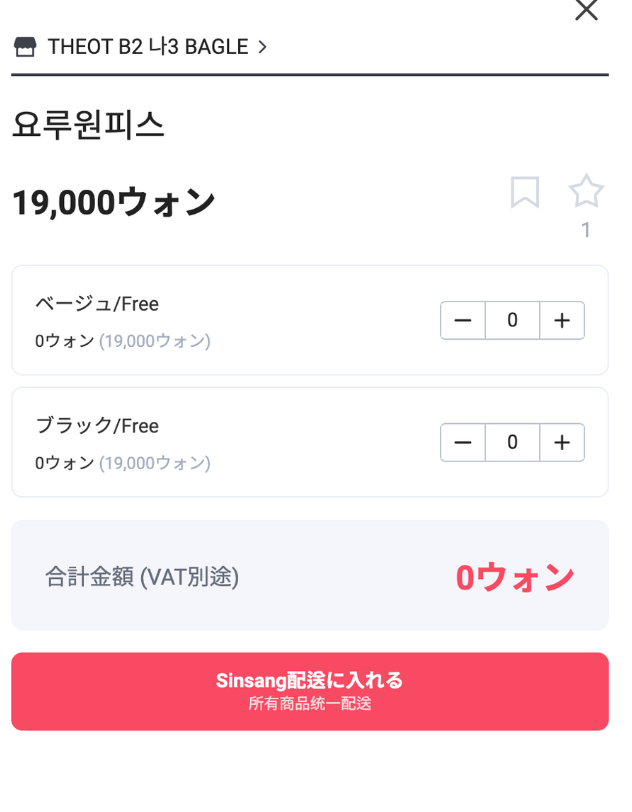Screen dimensions: 632x812
Task: Decrease quantity for ブラック/Free
Action: click(x=463, y=442)
